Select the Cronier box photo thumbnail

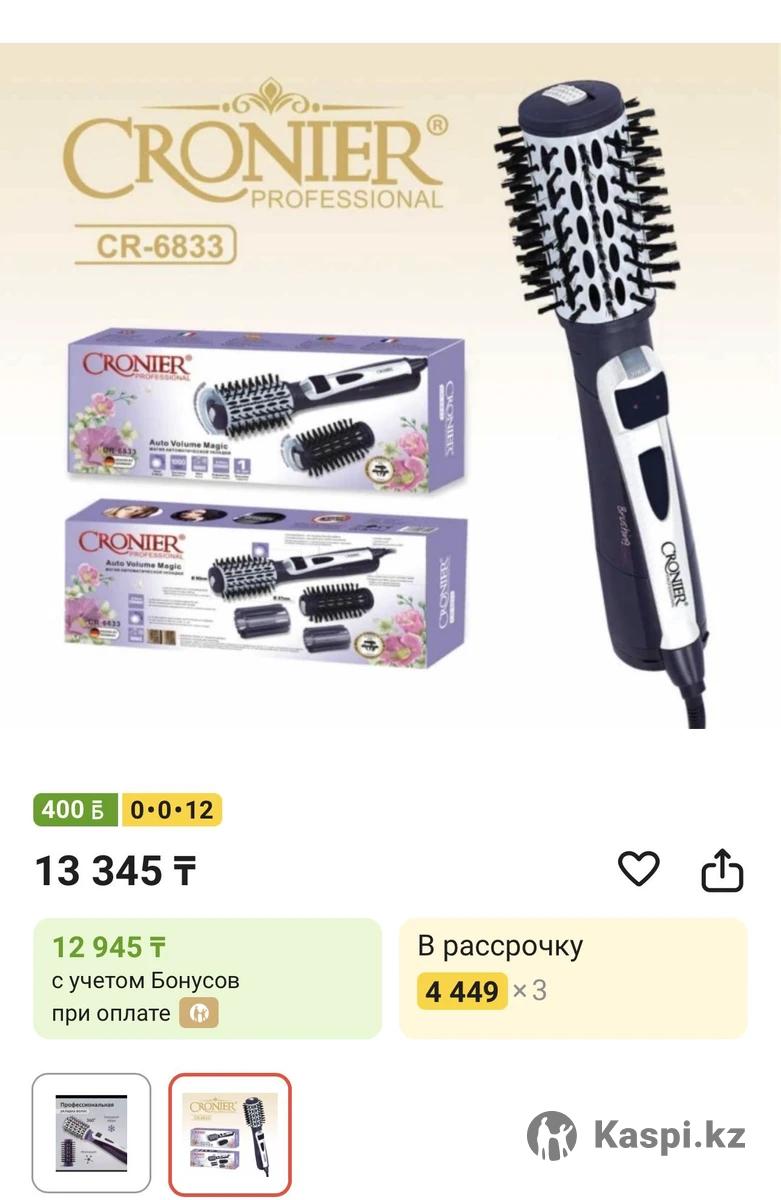click(230, 1132)
